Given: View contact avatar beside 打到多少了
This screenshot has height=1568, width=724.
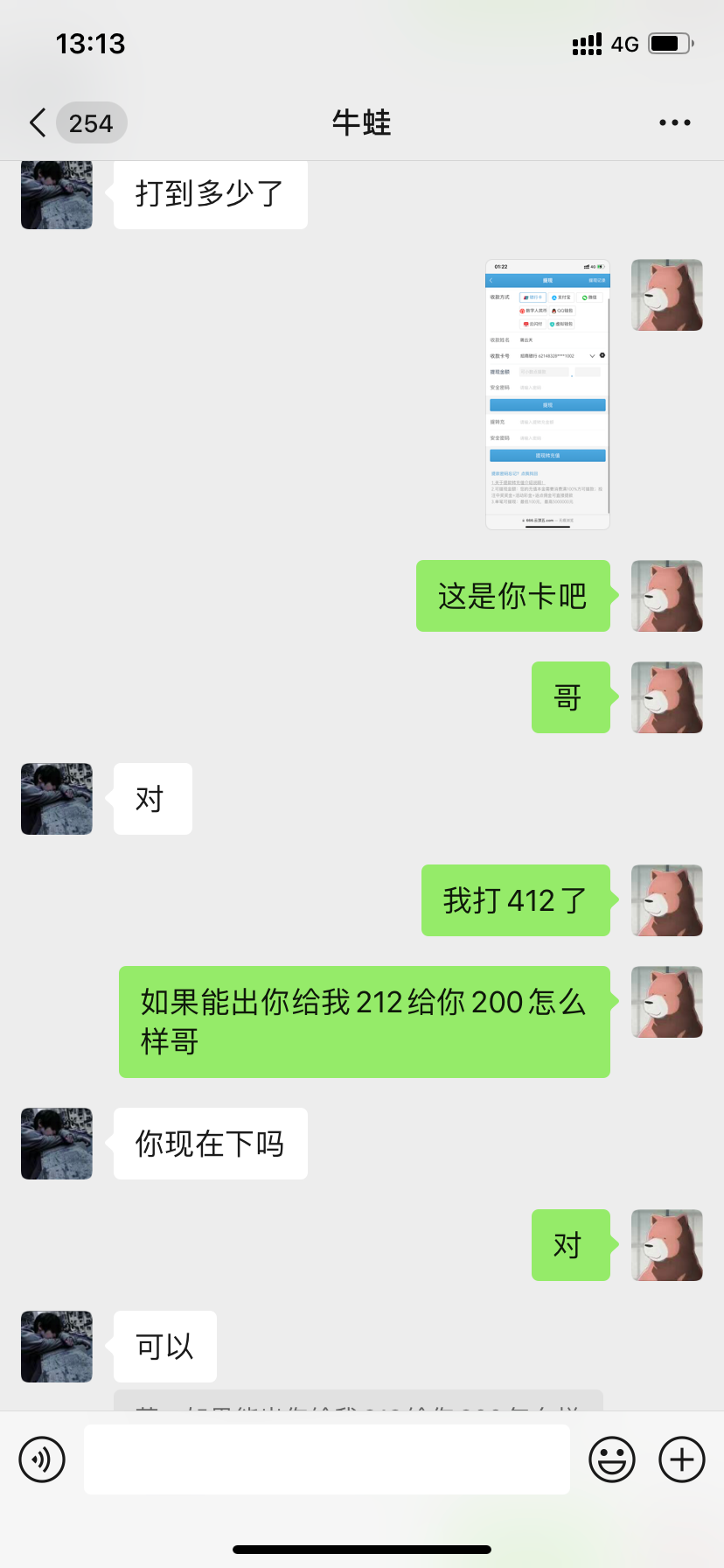Looking at the screenshot, I should pyautogui.click(x=57, y=194).
